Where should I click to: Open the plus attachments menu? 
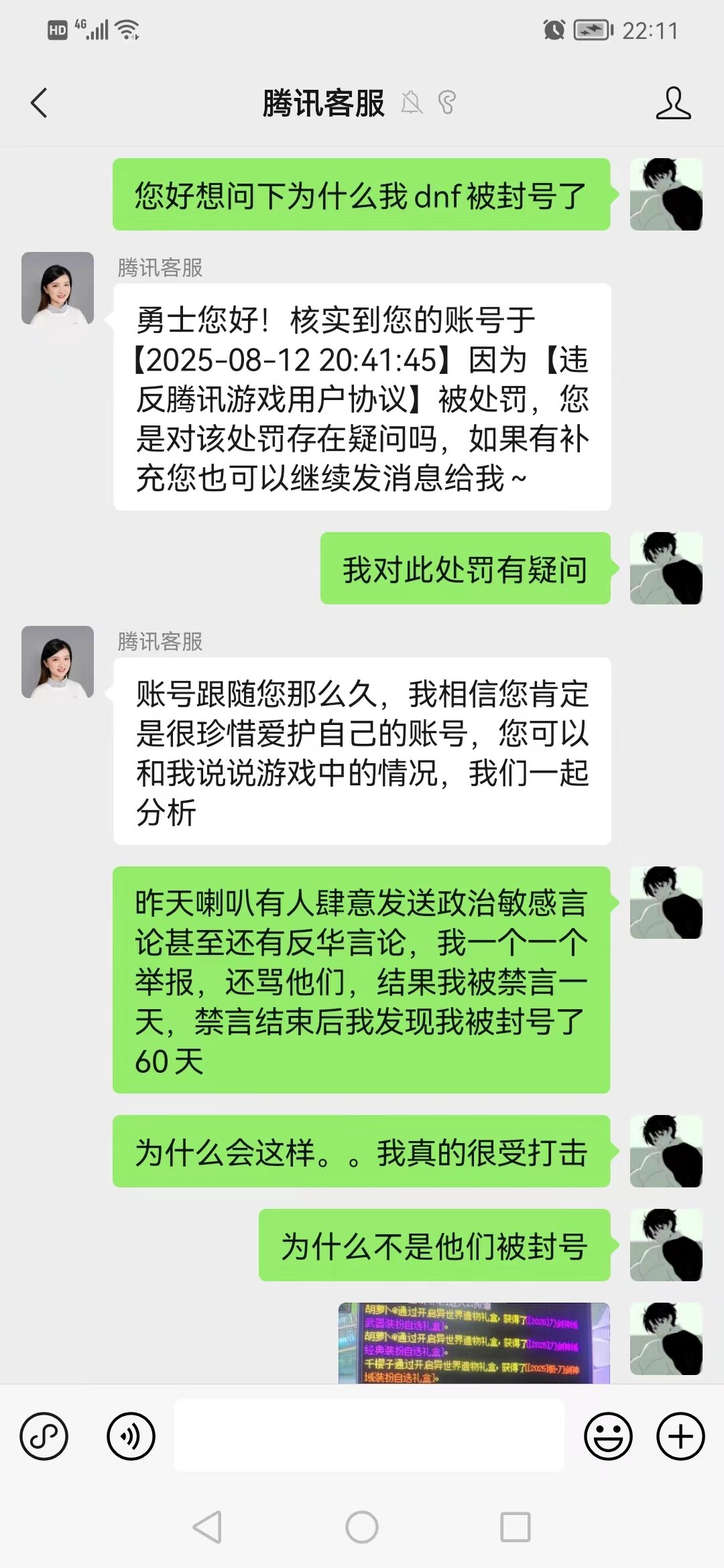click(x=680, y=1436)
